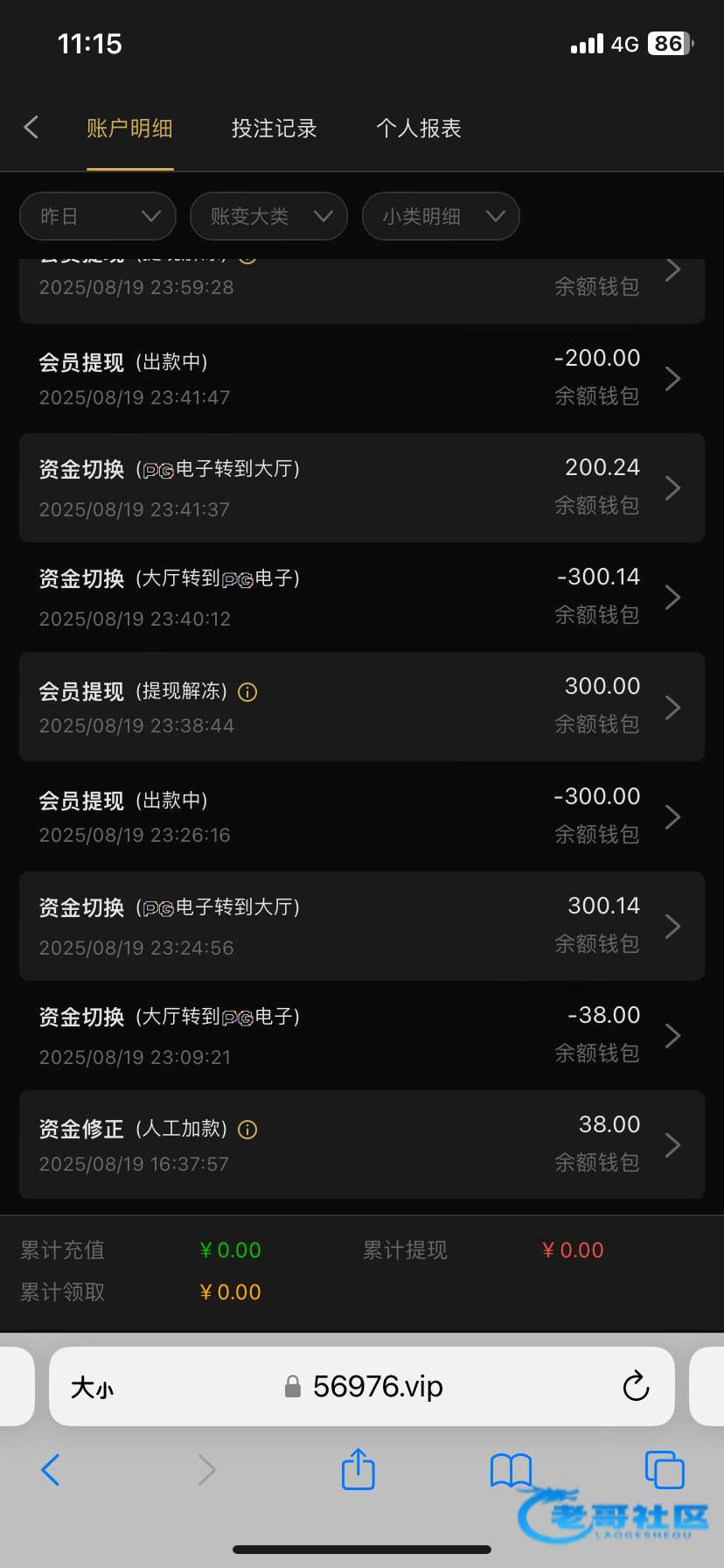Viewport: 724px width, 1568px height.
Task: Open the 会员提现 record at 23:59:28
Action: [362, 290]
